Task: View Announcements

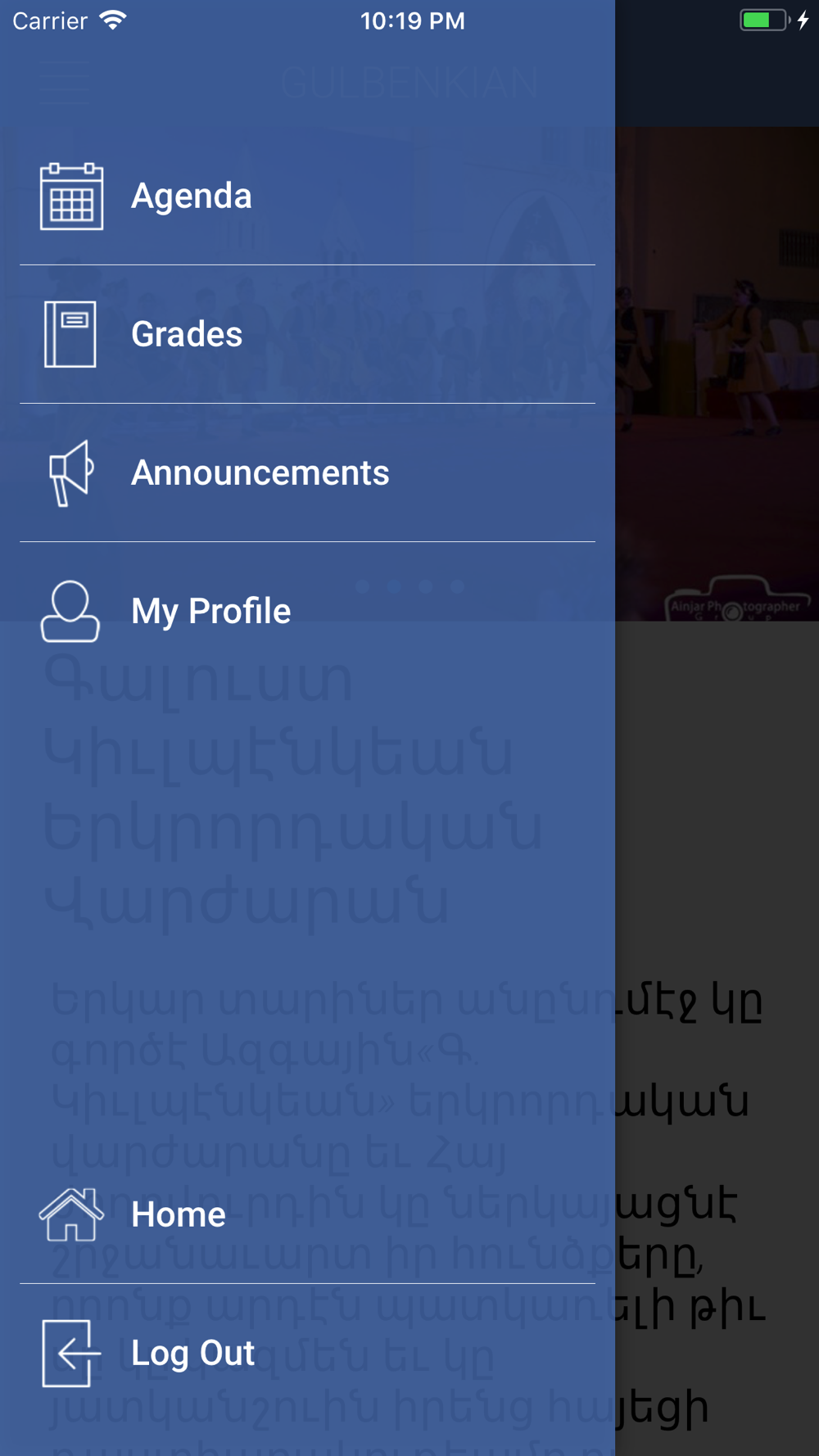Action: click(x=307, y=473)
